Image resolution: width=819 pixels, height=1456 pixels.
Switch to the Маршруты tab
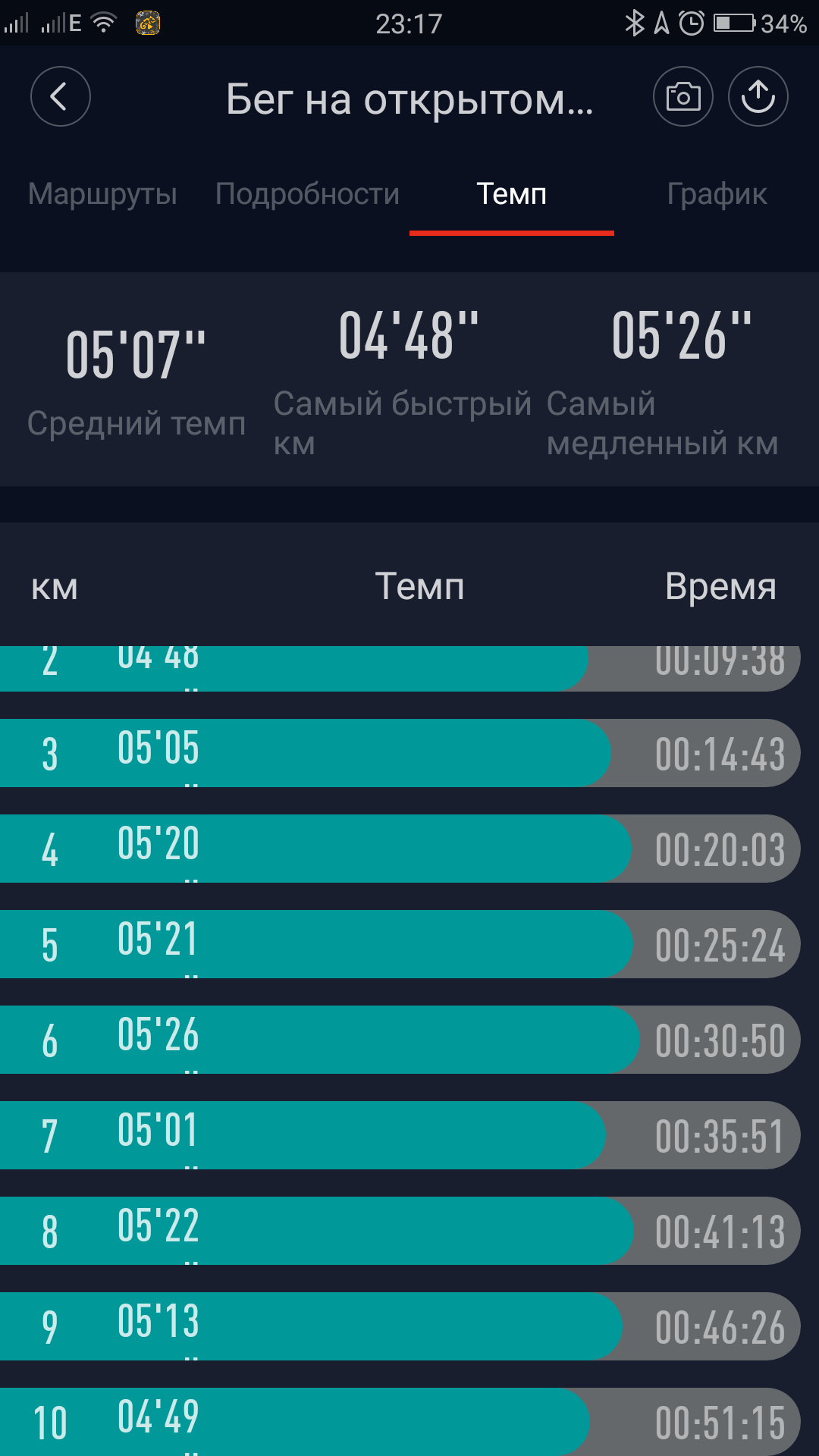[102, 194]
